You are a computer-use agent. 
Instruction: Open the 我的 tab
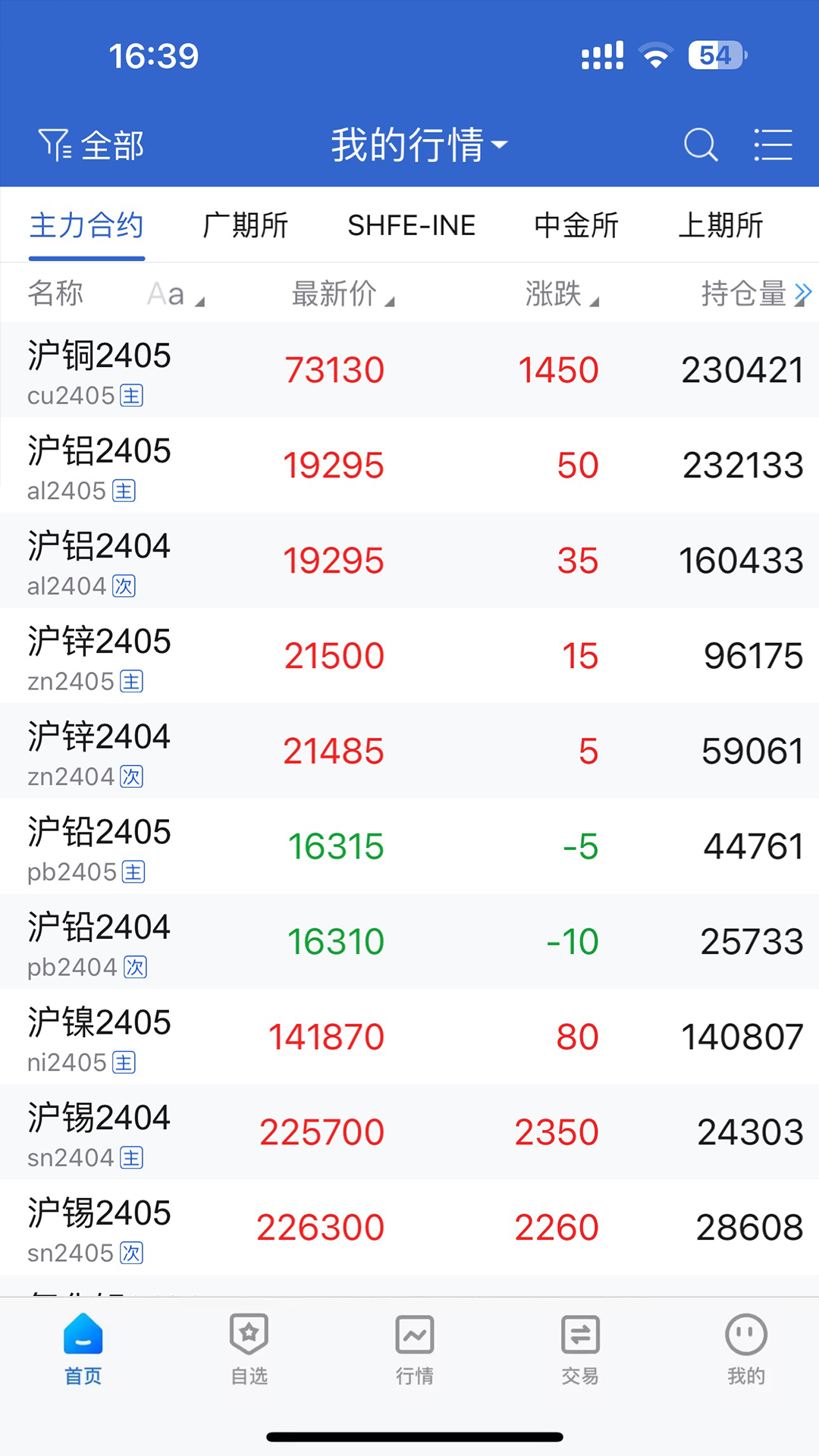[x=746, y=1349]
